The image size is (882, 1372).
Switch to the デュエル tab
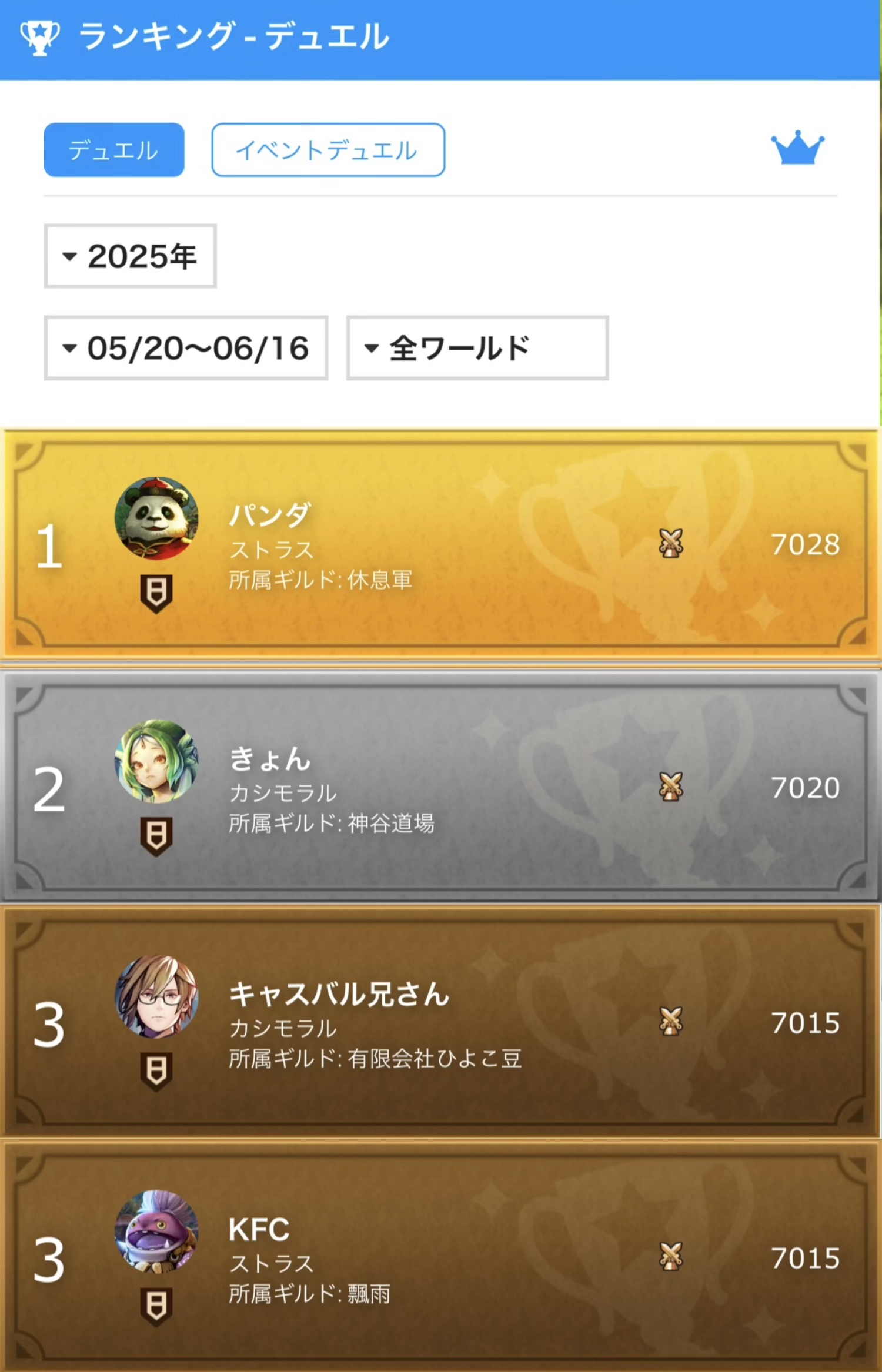tap(114, 150)
